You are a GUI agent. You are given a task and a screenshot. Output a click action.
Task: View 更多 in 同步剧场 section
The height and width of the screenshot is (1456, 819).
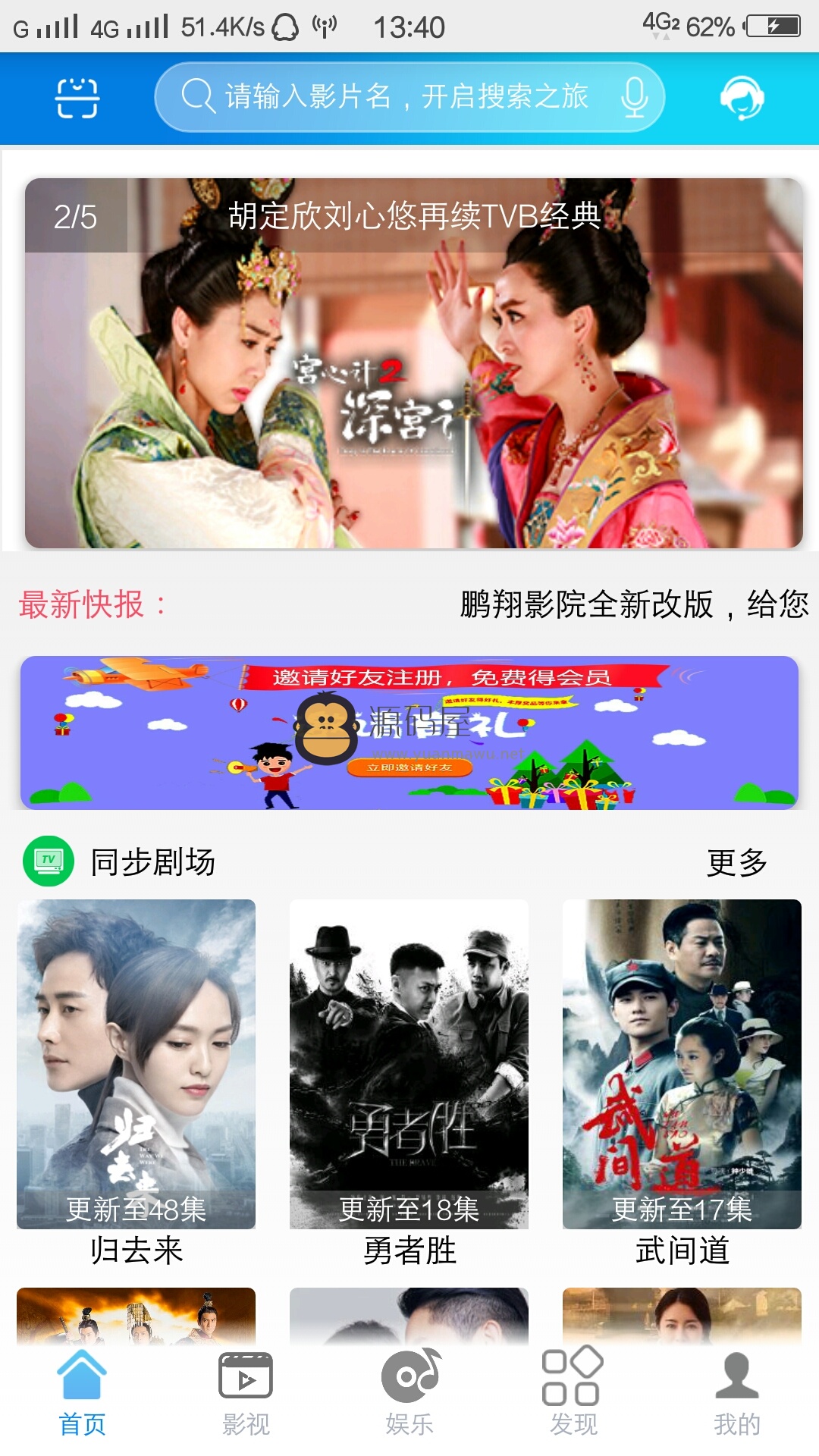tap(737, 862)
